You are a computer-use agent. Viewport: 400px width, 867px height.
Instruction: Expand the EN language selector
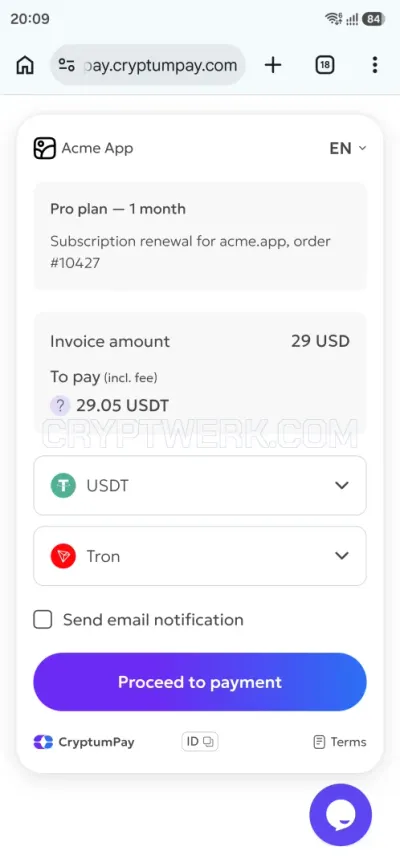(x=348, y=148)
